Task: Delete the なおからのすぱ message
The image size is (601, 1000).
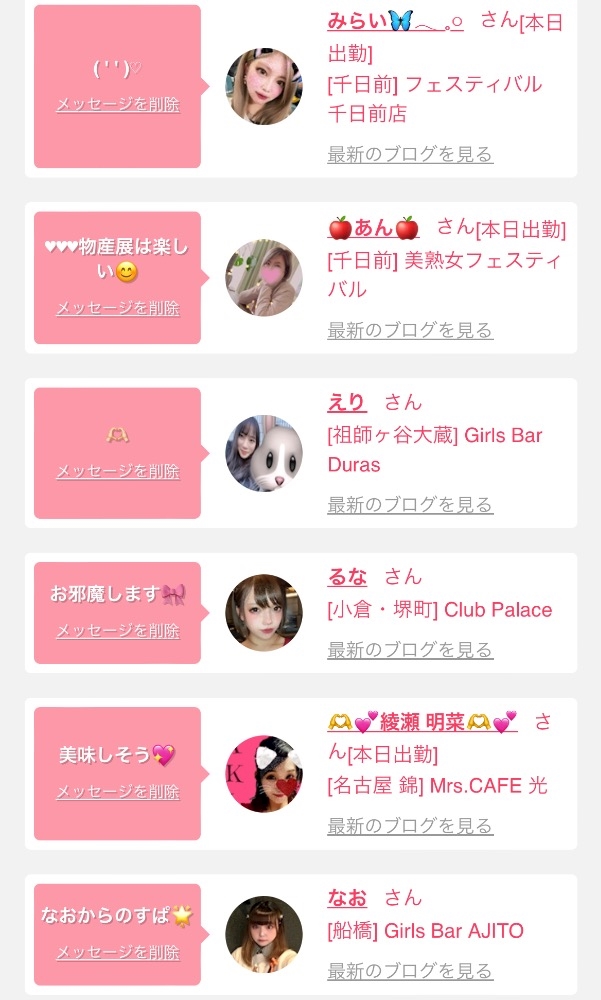Action: click(118, 952)
